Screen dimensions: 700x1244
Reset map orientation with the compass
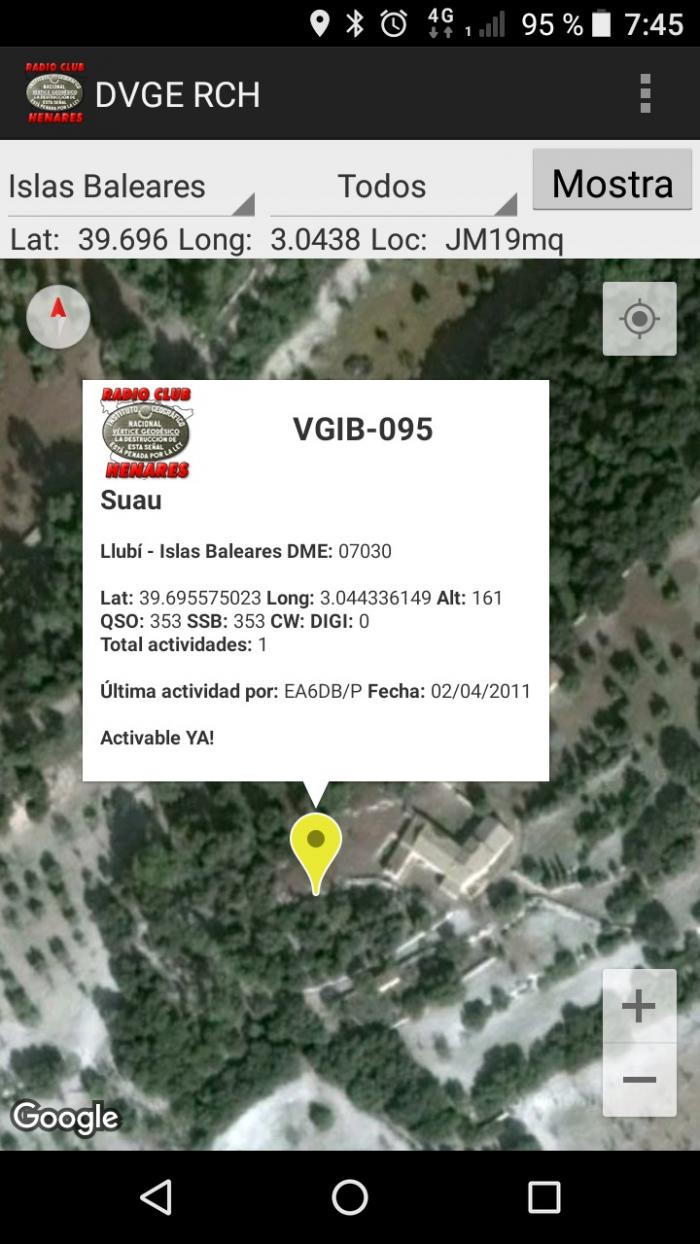tap(58, 317)
